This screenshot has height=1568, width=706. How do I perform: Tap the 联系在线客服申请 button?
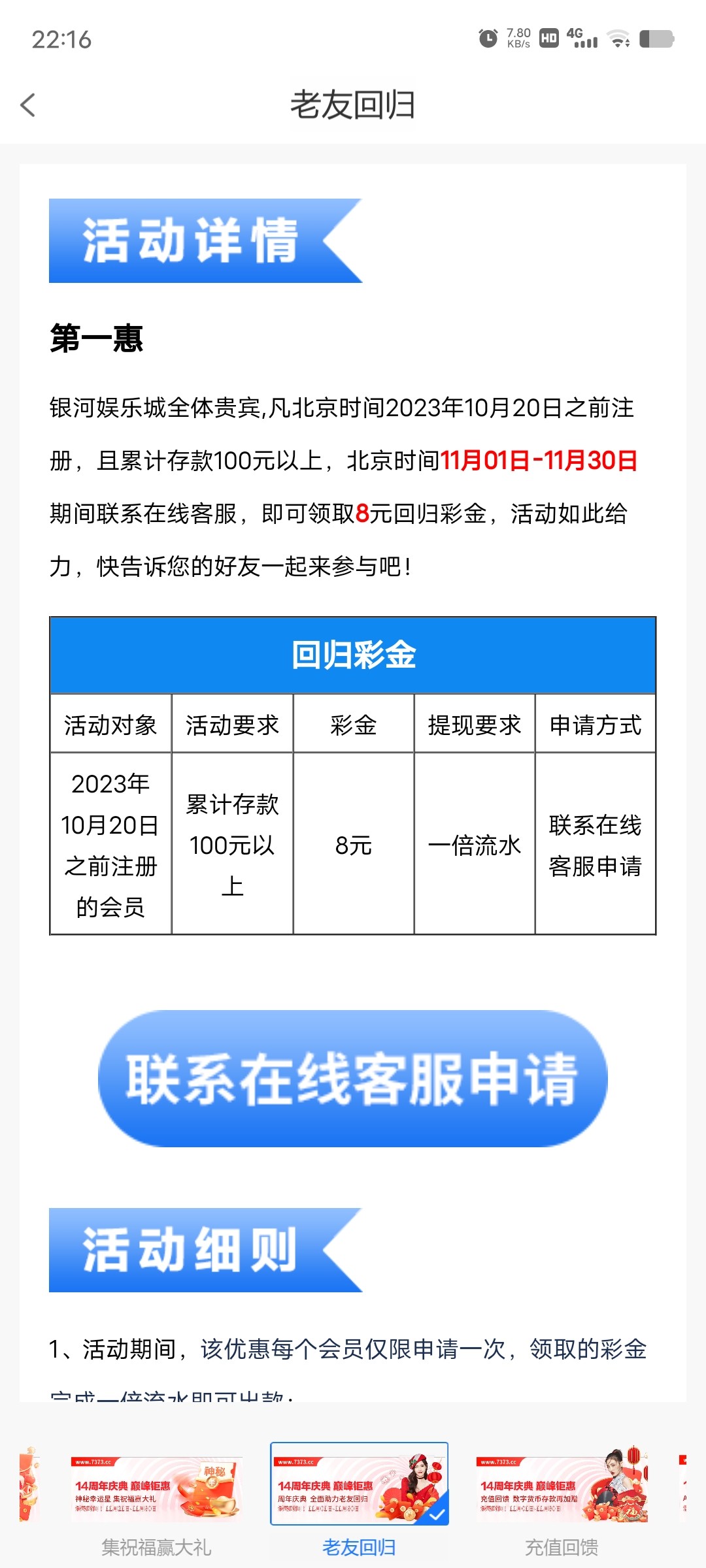353,1079
